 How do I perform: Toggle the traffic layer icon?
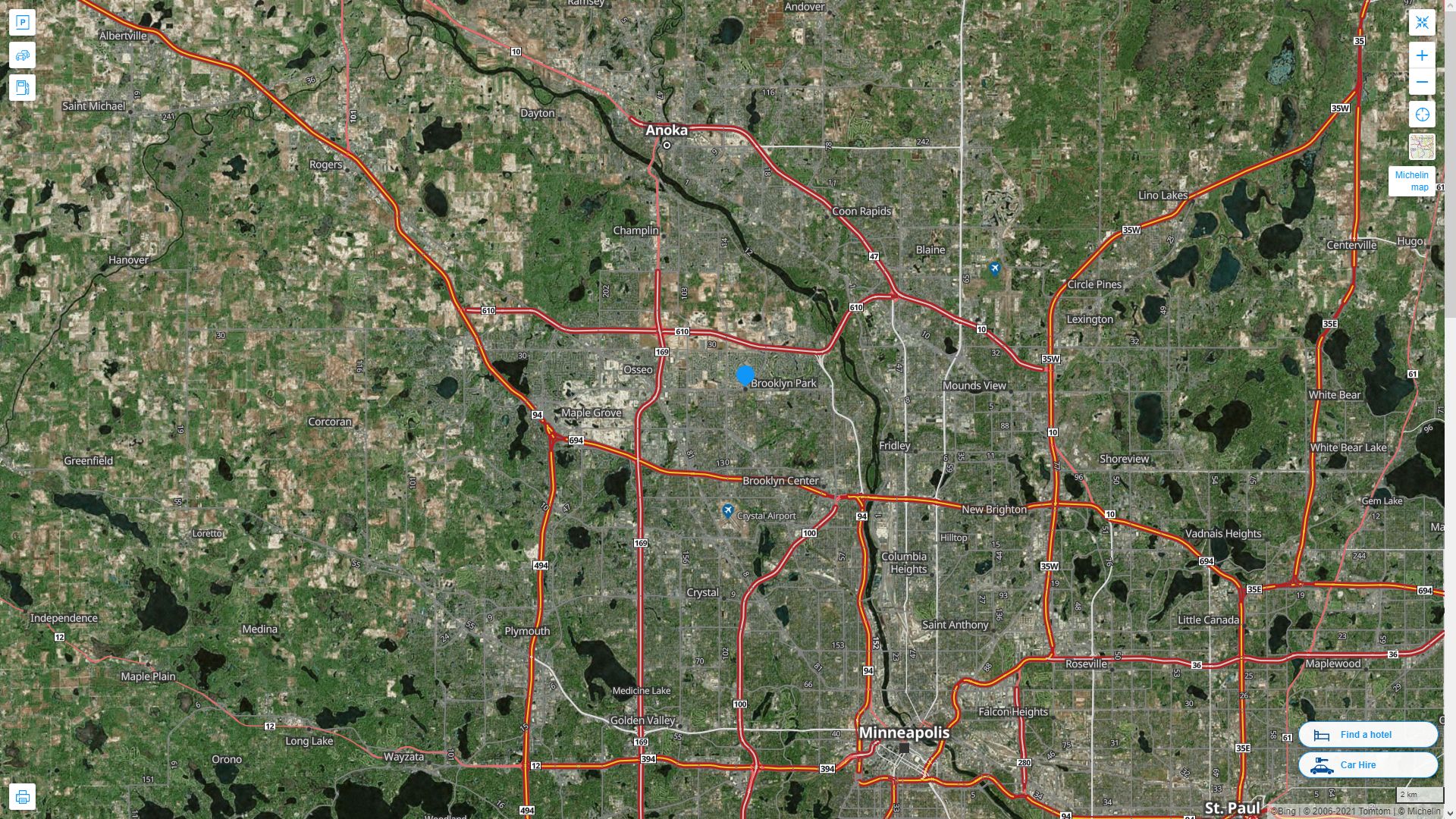coord(22,55)
